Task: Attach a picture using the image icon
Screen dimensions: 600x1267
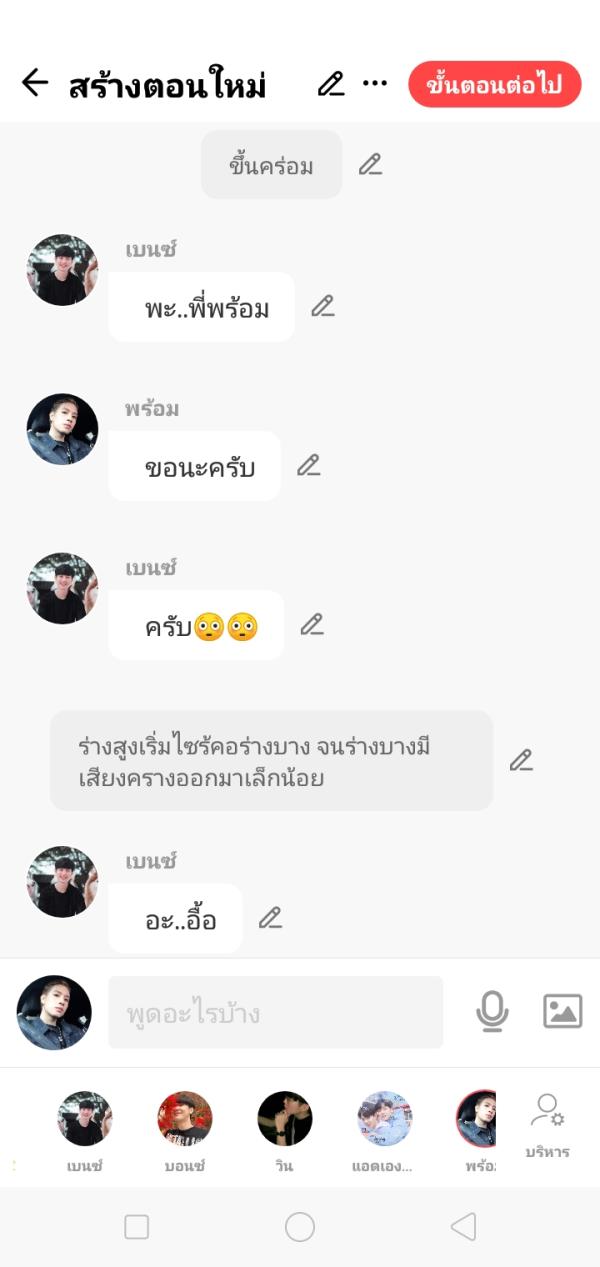Action: pos(562,1012)
